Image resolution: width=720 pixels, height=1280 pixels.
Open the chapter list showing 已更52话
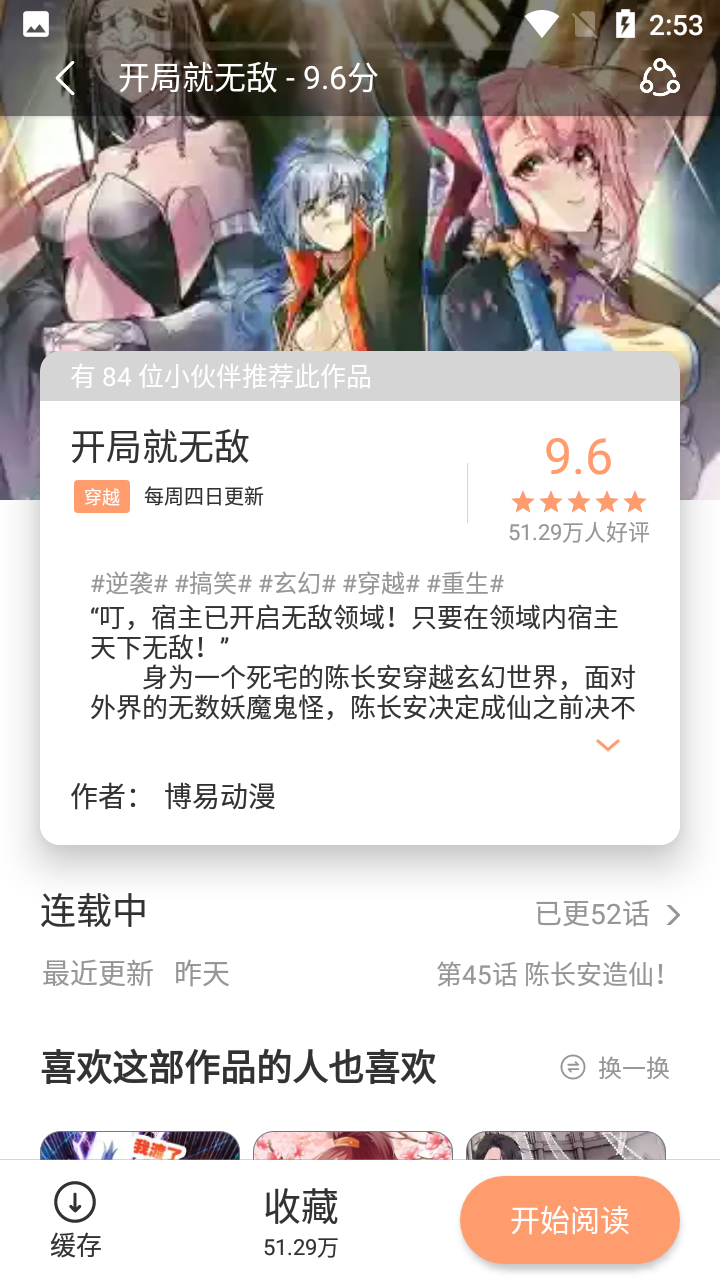tap(608, 914)
